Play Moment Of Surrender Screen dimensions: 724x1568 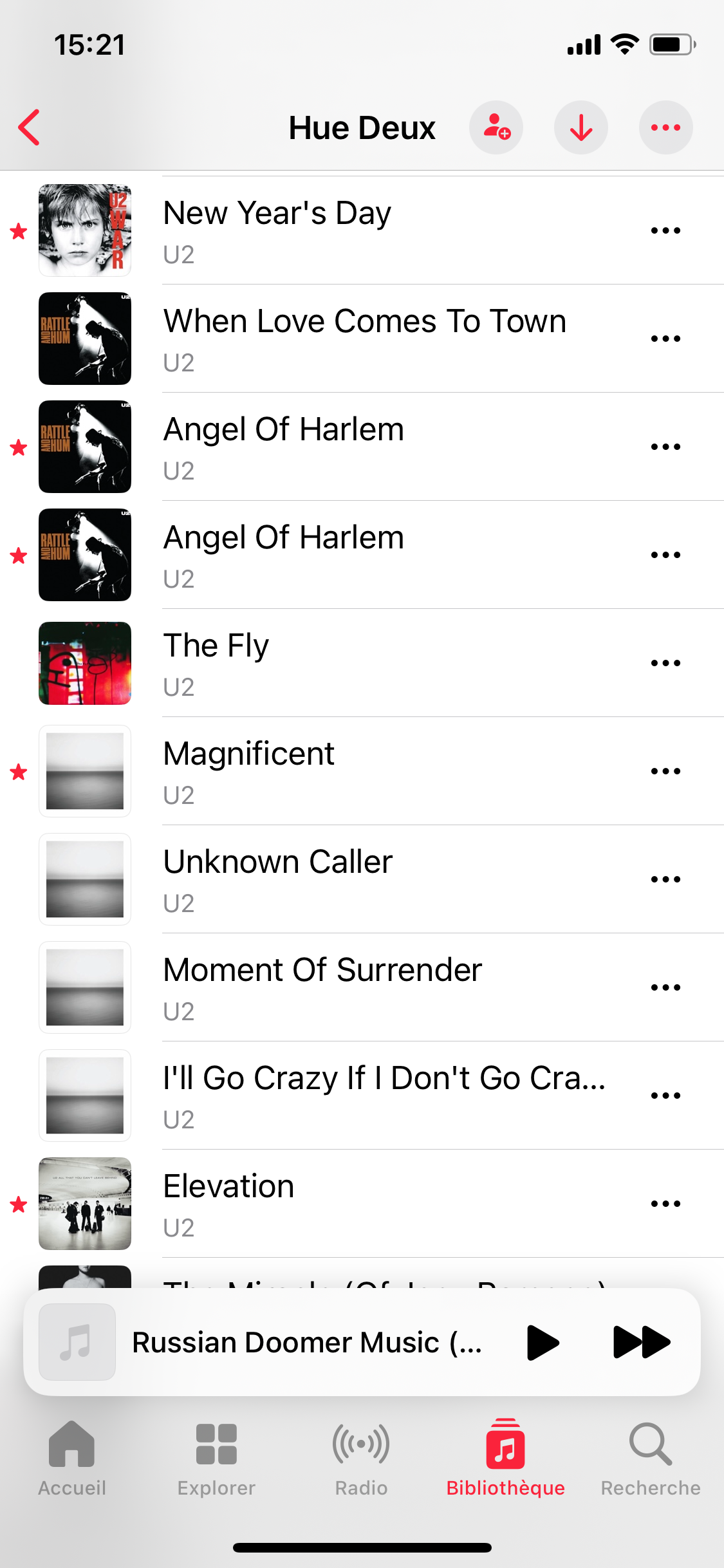pyautogui.click(x=362, y=987)
